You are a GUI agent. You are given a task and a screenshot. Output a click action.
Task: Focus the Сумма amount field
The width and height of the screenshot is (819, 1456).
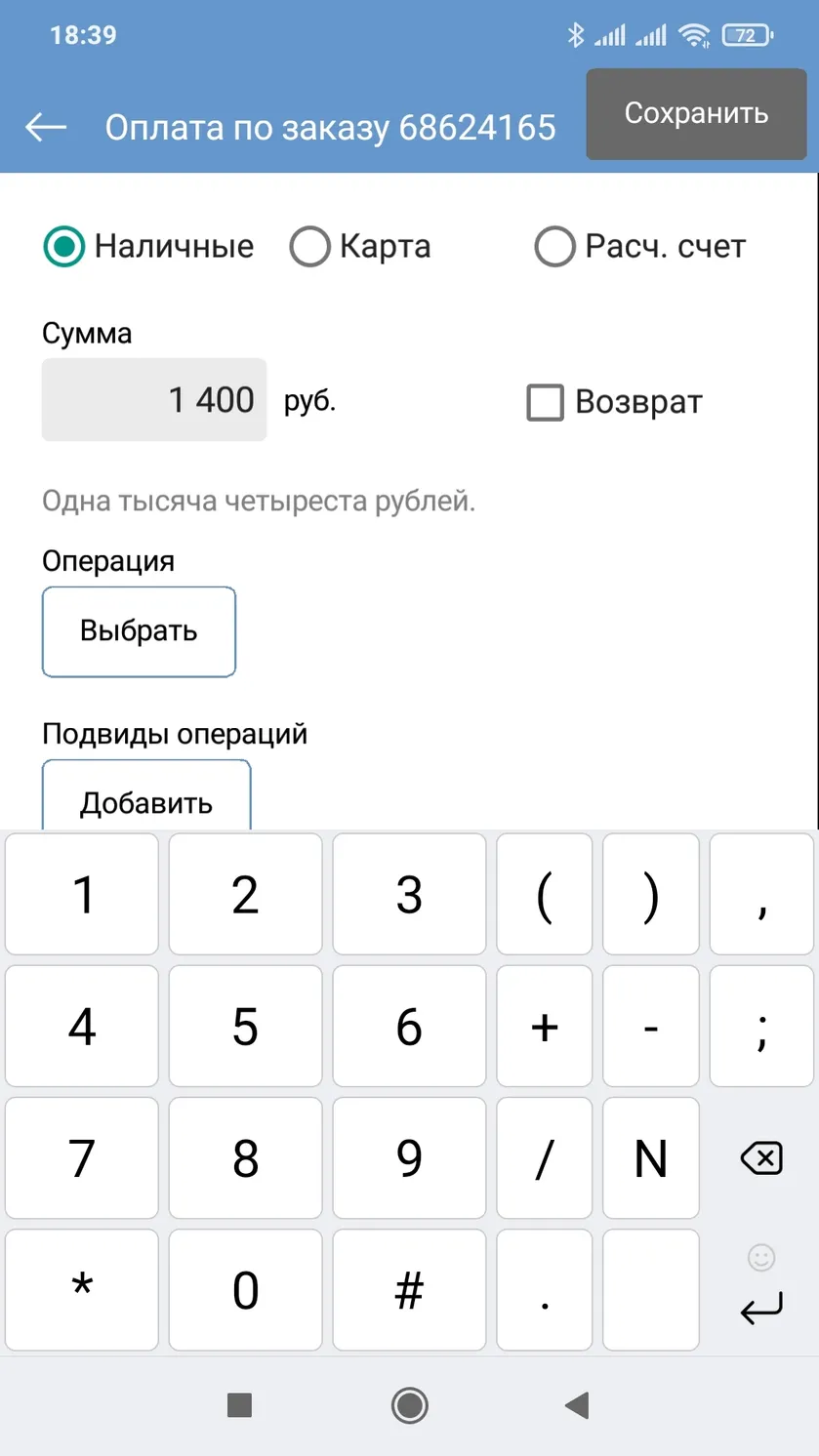pos(154,399)
